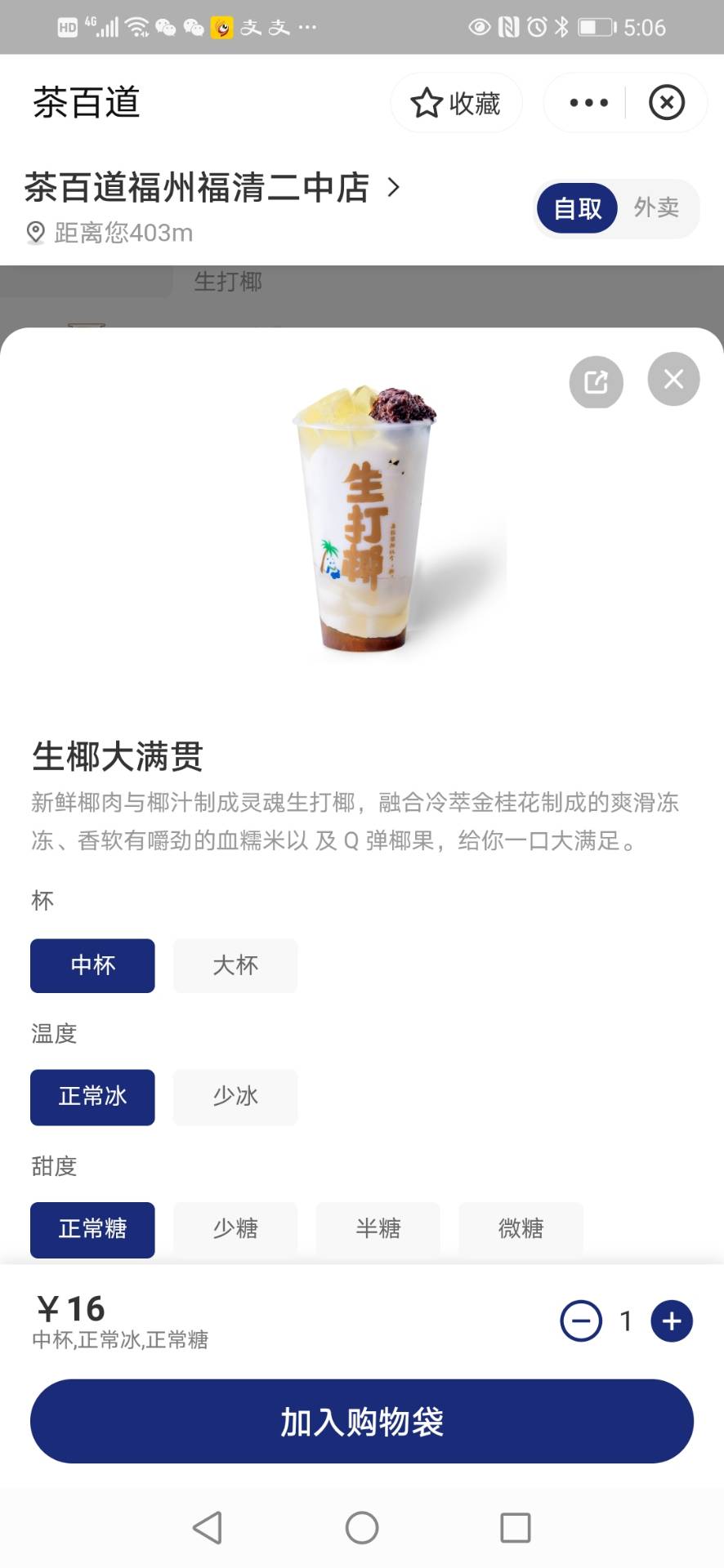
Task: Share the 生椰大满贯 product
Action: (596, 381)
